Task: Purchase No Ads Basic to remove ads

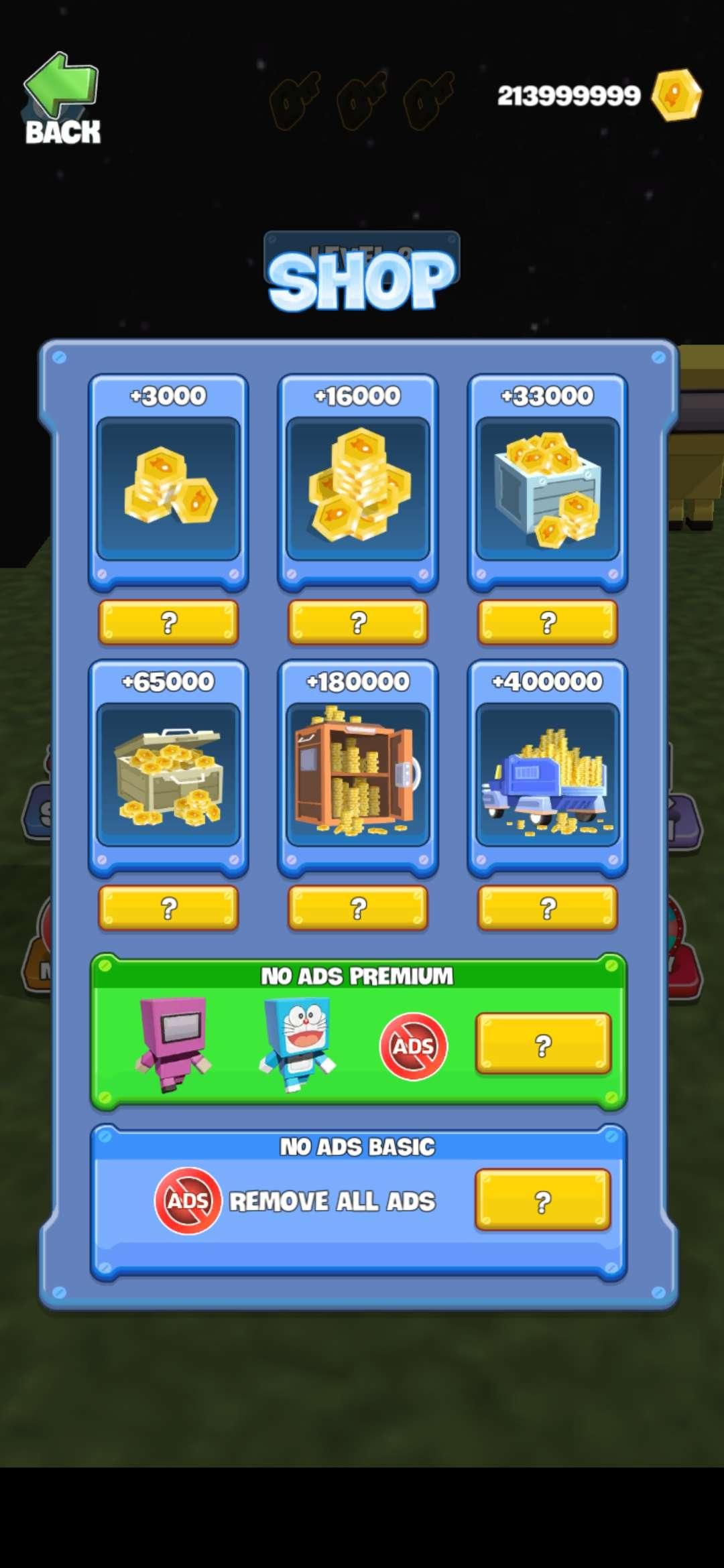Action: point(543,1201)
